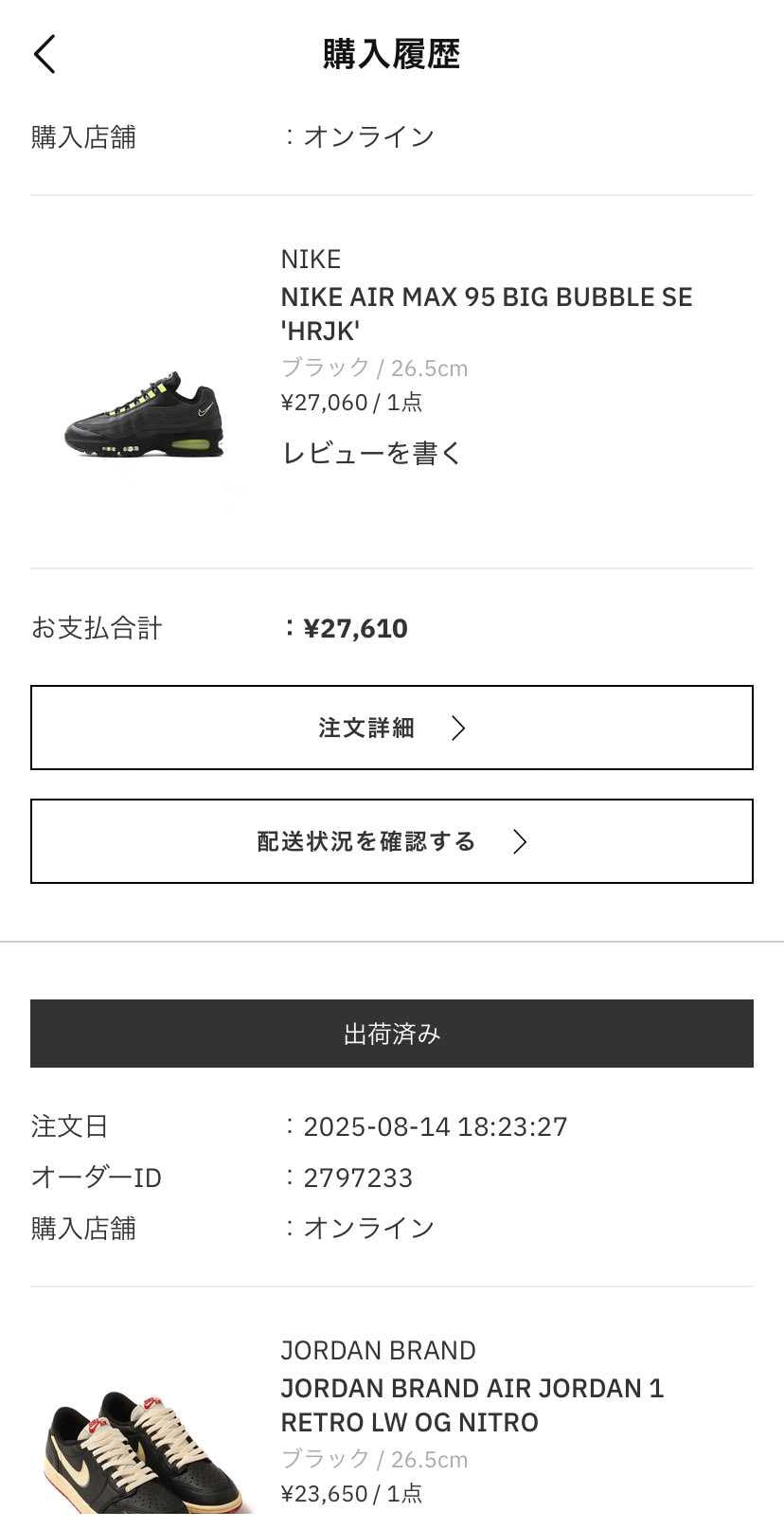This screenshot has height=1529, width=784.
Task: Select order ID 2797233
Action: [x=358, y=1177]
